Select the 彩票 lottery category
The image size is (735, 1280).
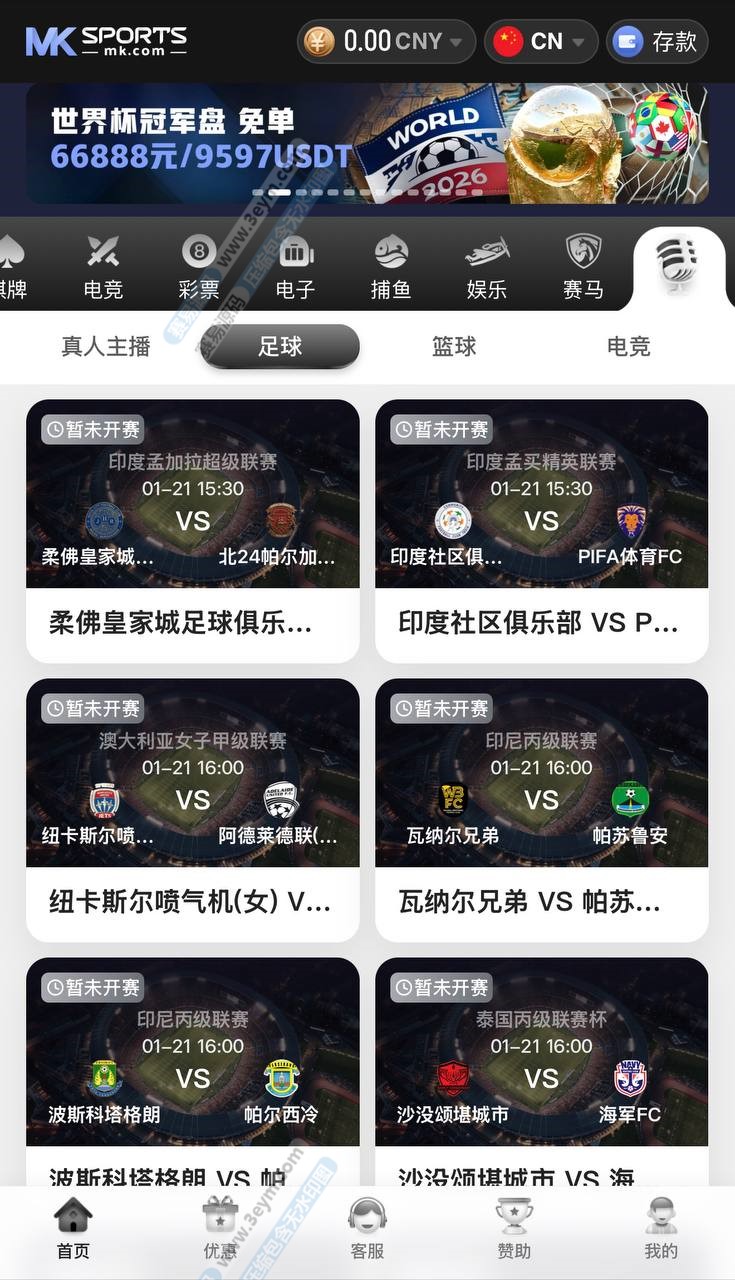pyautogui.click(x=199, y=267)
